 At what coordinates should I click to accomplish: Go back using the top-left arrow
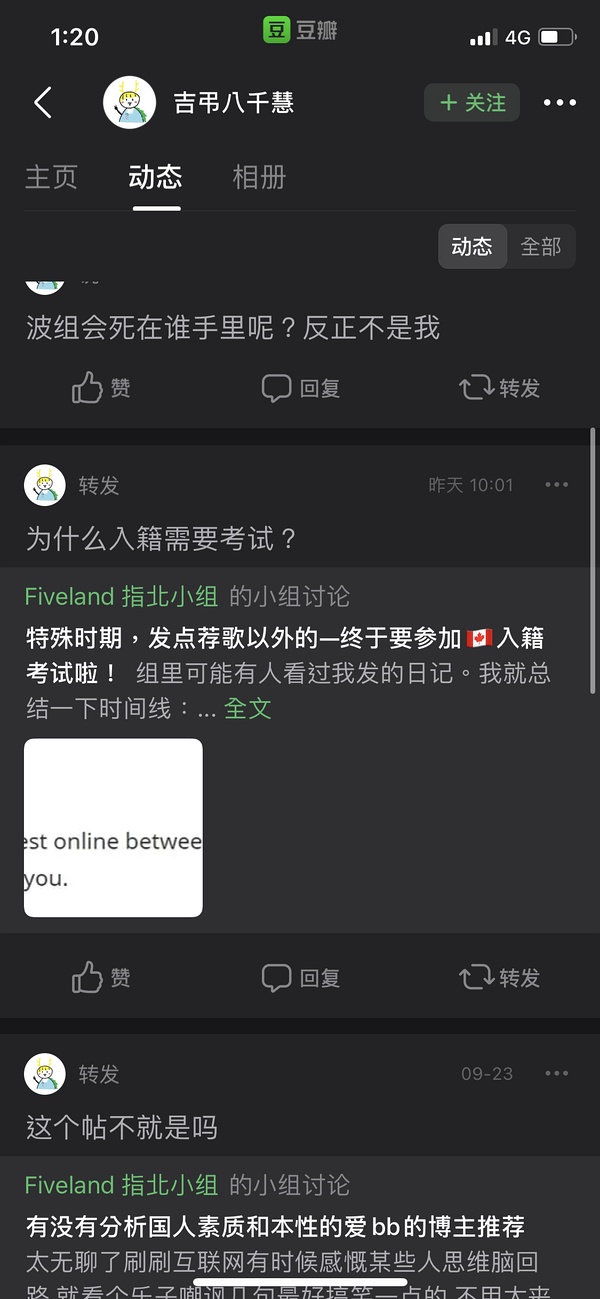(42, 102)
